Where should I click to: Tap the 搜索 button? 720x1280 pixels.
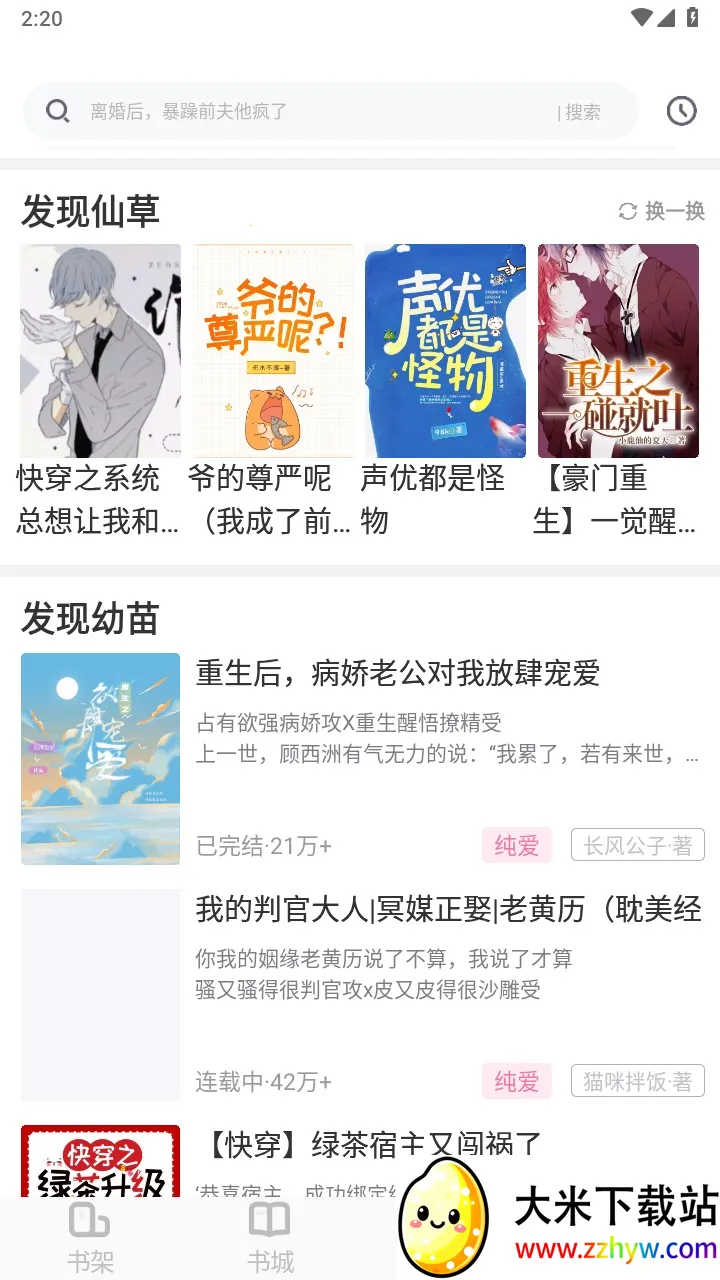(582, 112)
